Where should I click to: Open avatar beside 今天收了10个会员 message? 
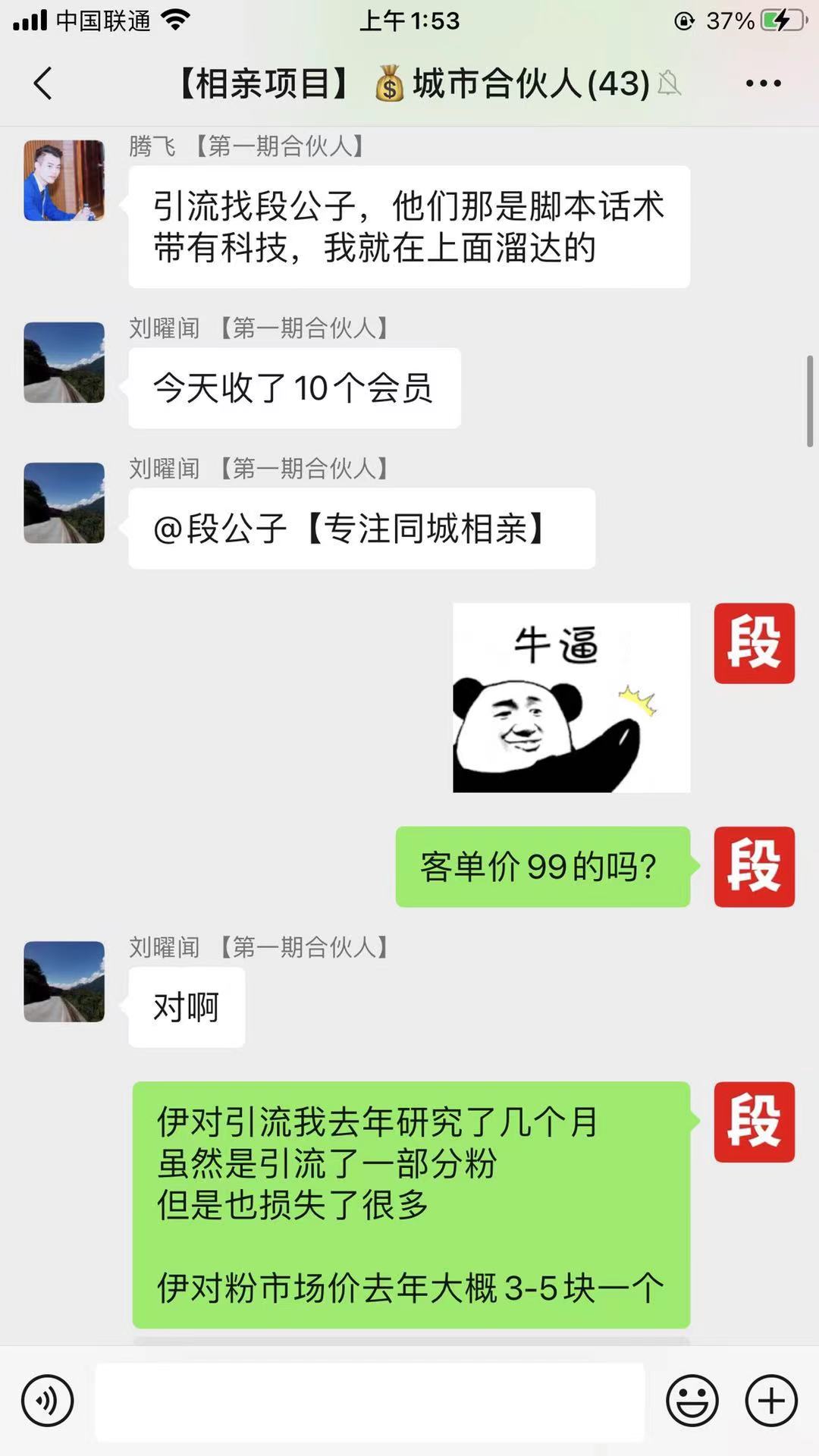point(64,362)
